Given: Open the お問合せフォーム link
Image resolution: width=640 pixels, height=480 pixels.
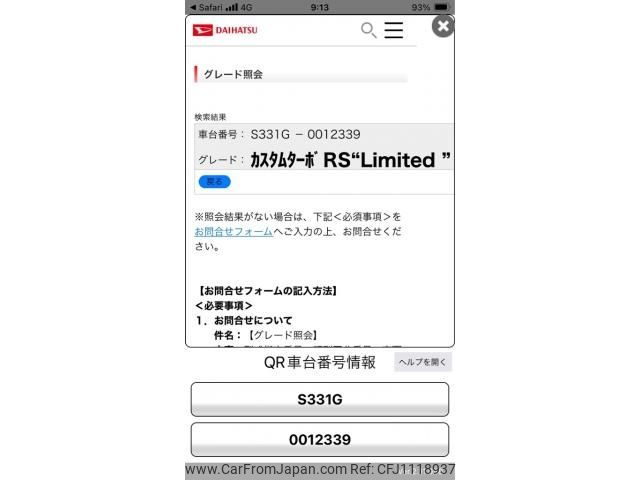Looking at the screenshot, I should point(233,231).
